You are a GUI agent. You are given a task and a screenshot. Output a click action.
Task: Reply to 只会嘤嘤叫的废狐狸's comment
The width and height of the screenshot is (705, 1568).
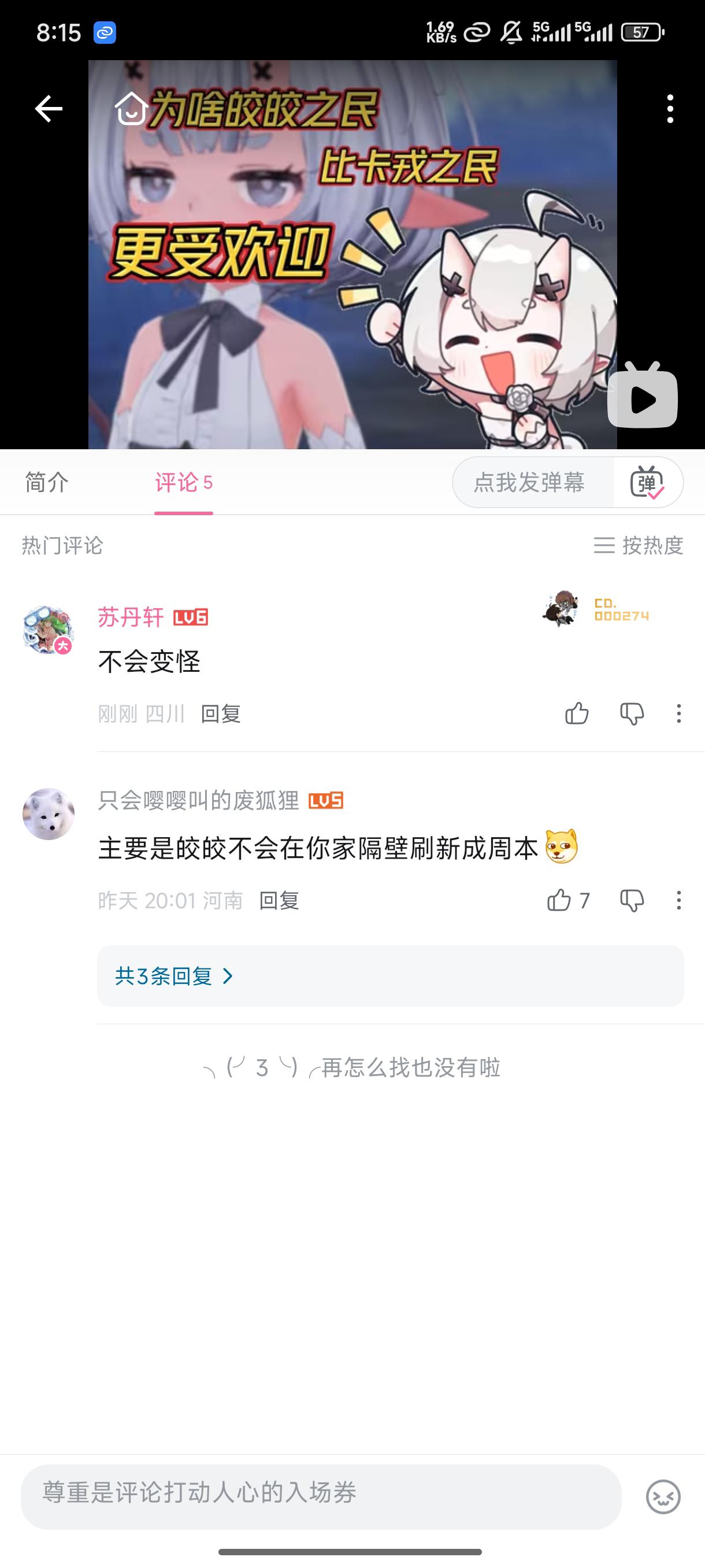[x=279, y=900]
